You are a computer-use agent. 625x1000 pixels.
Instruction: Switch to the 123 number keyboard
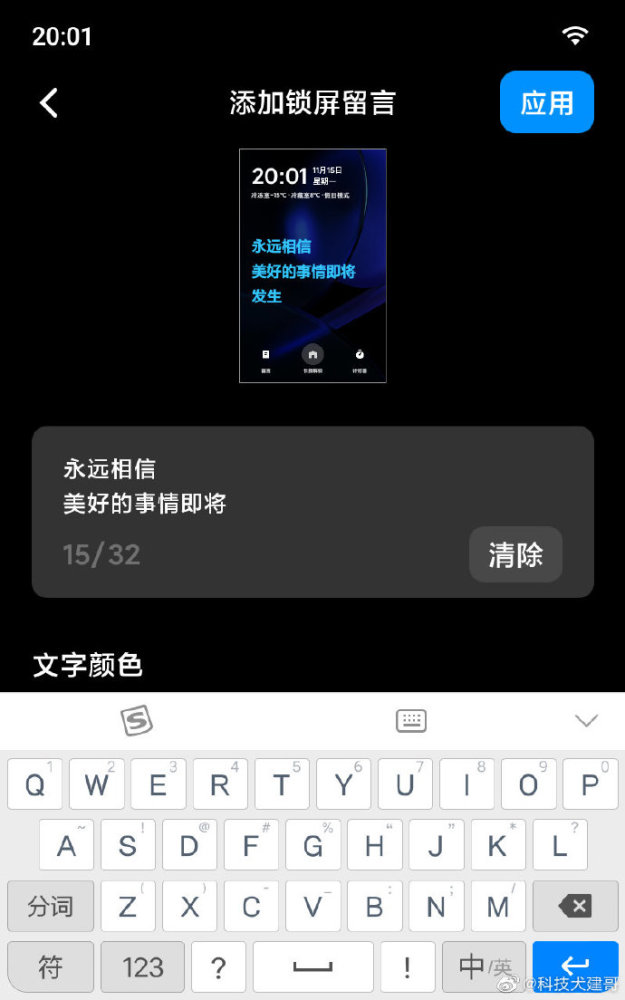pyautogui.click(x=142, y=967)
